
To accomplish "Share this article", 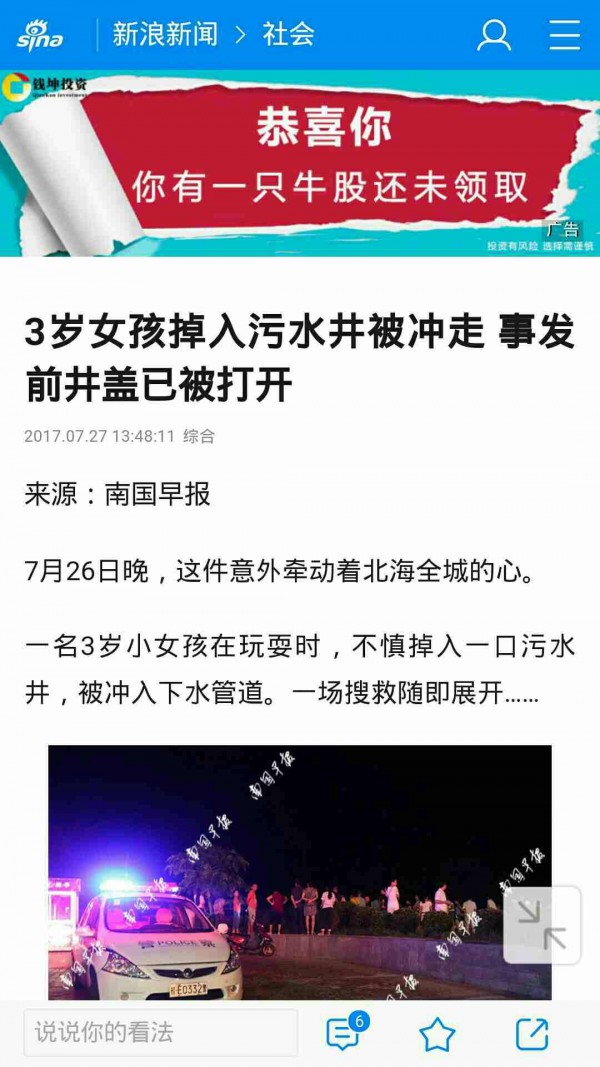I will pos(532,1034).
